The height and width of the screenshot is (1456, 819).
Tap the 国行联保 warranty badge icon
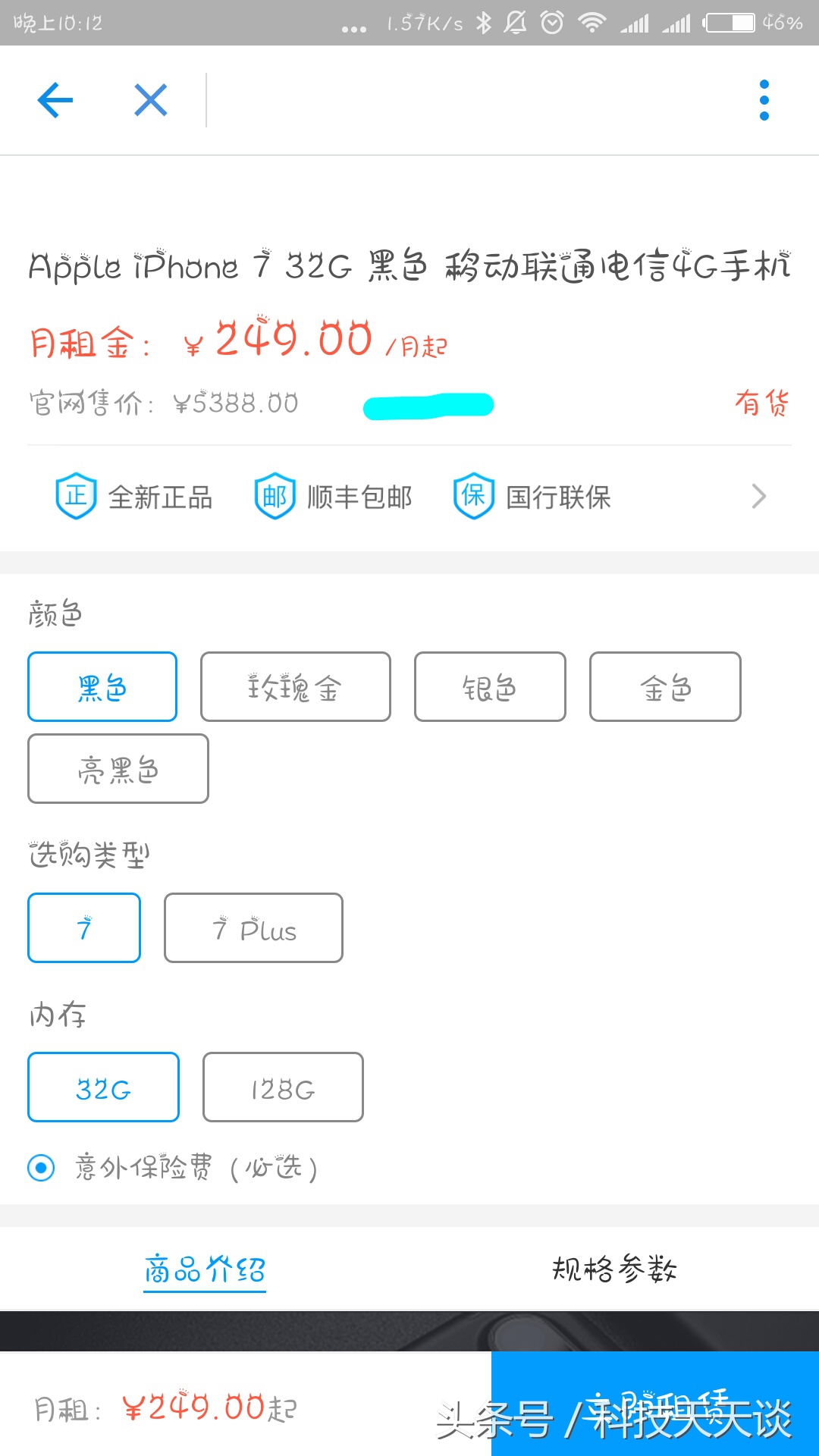point(473,496)
